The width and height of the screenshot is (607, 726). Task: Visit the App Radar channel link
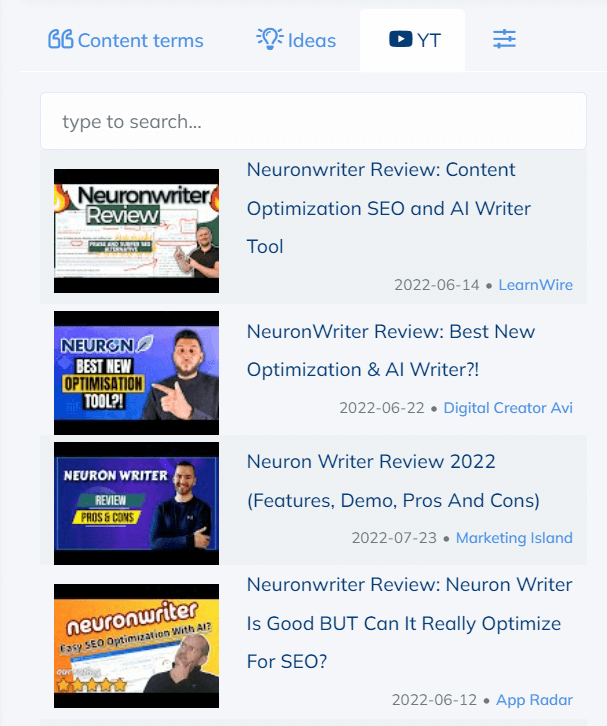pos(535,700)
